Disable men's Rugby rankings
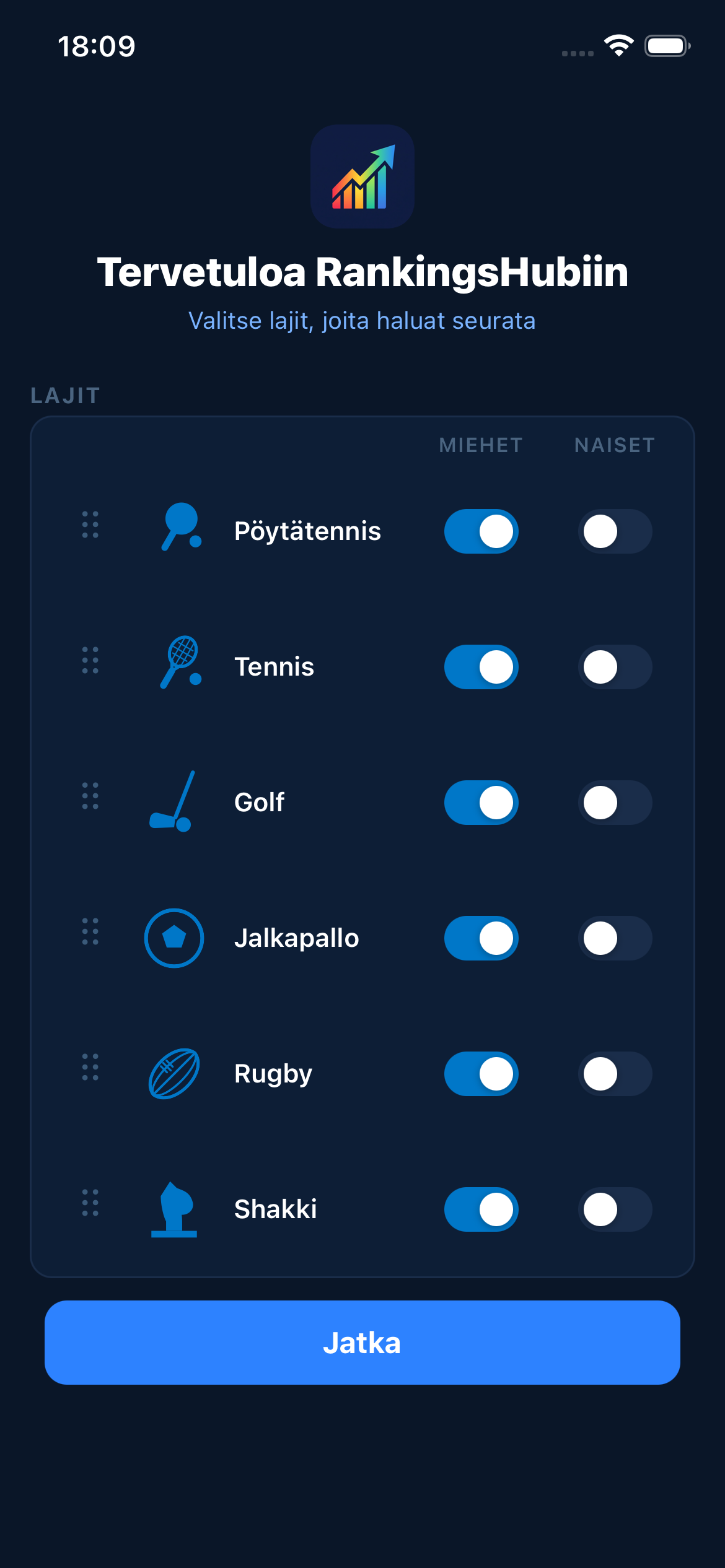Screen dimensions: 725x1568 (481, 1074)
